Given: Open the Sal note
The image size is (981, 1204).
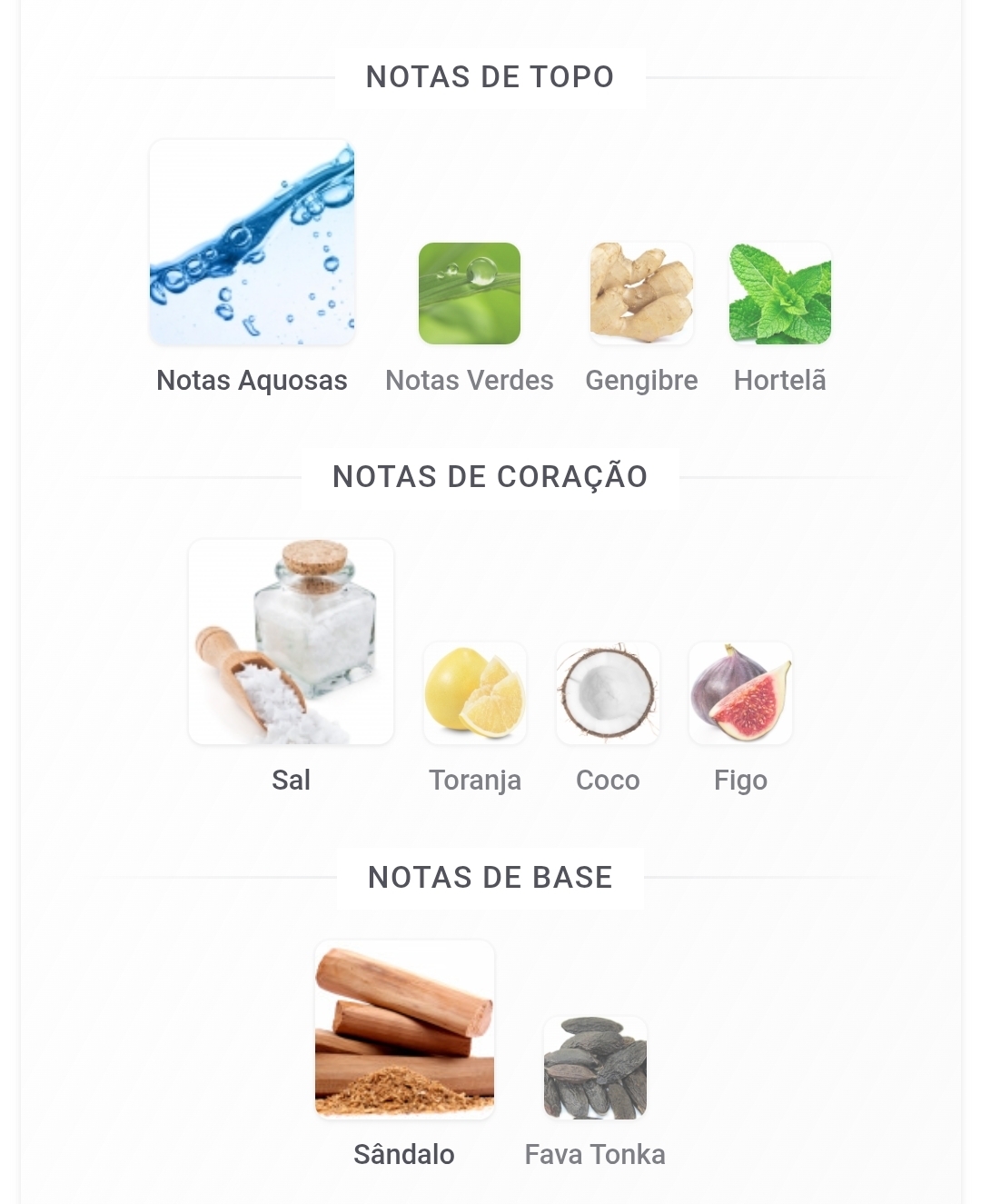Looking at the screenshot, I should (291, 642).
